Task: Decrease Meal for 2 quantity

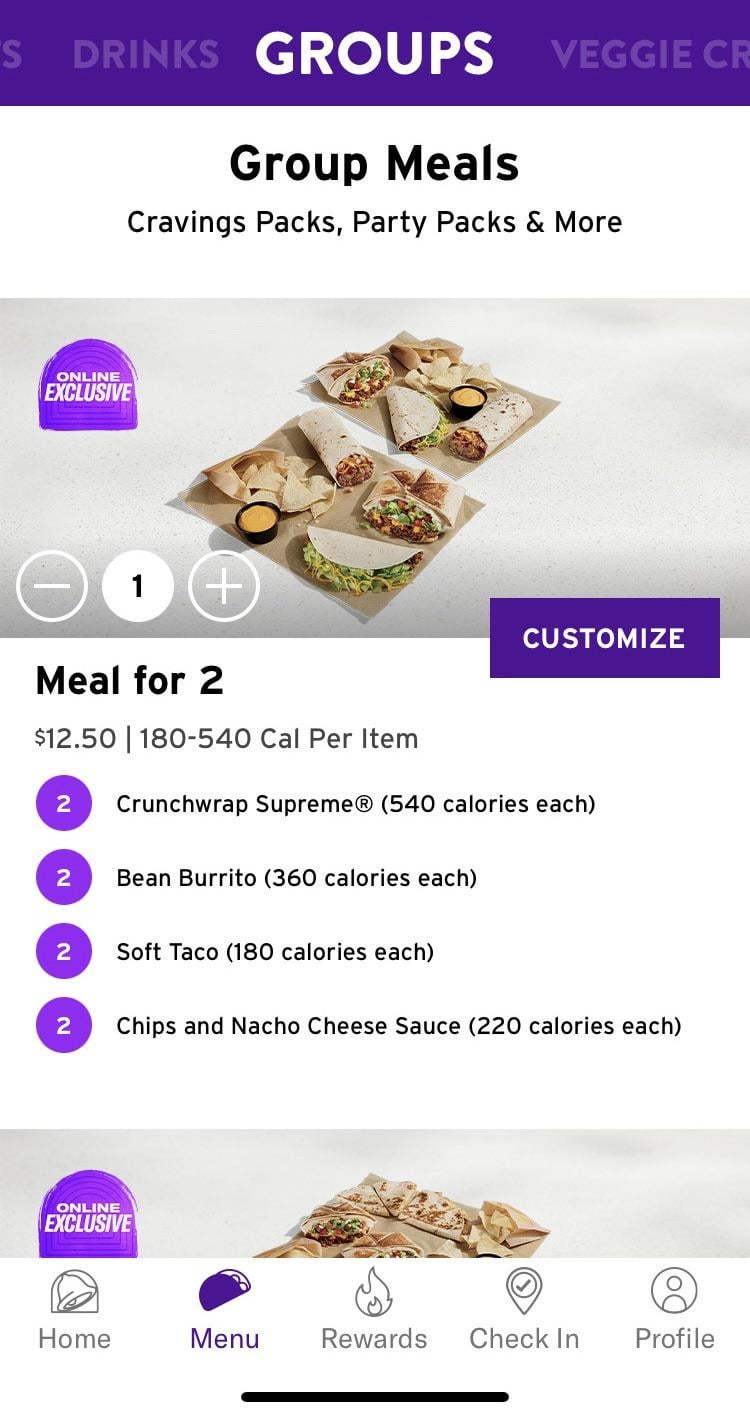Action: (x=52, y=586)
